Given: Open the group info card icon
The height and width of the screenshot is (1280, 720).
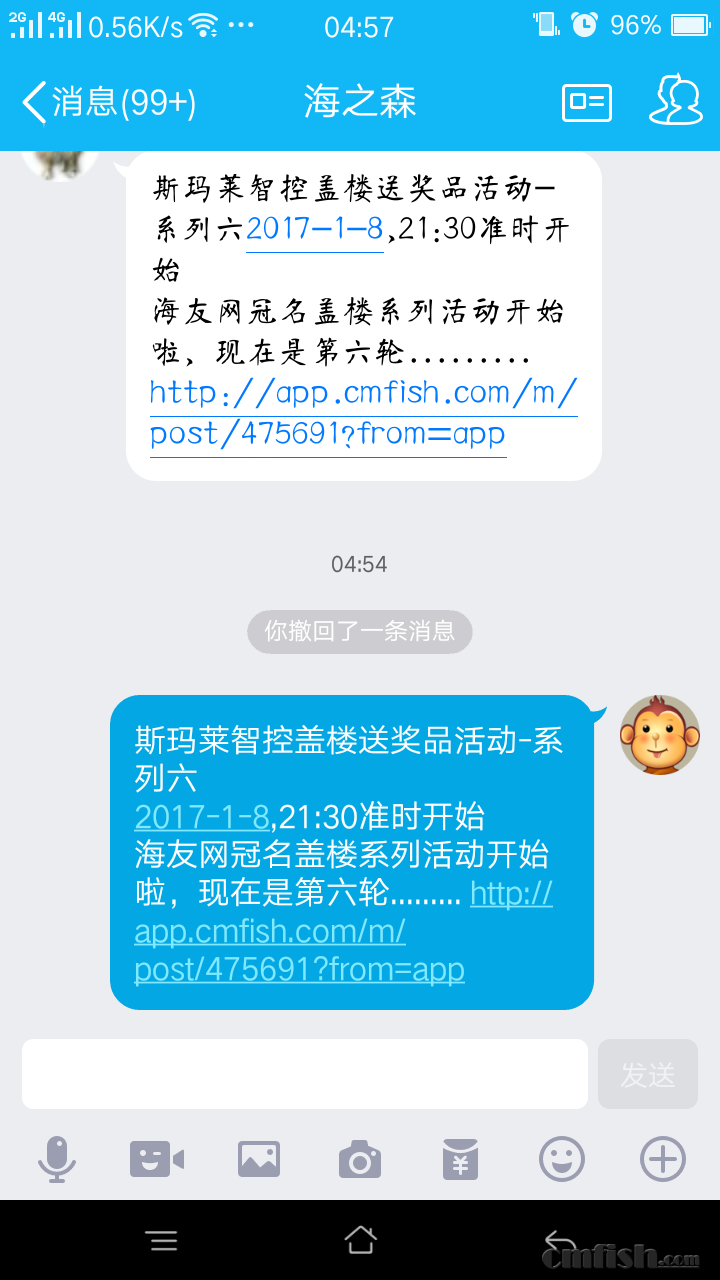Looking at the screenshot, I should click(x=586, y=101).
